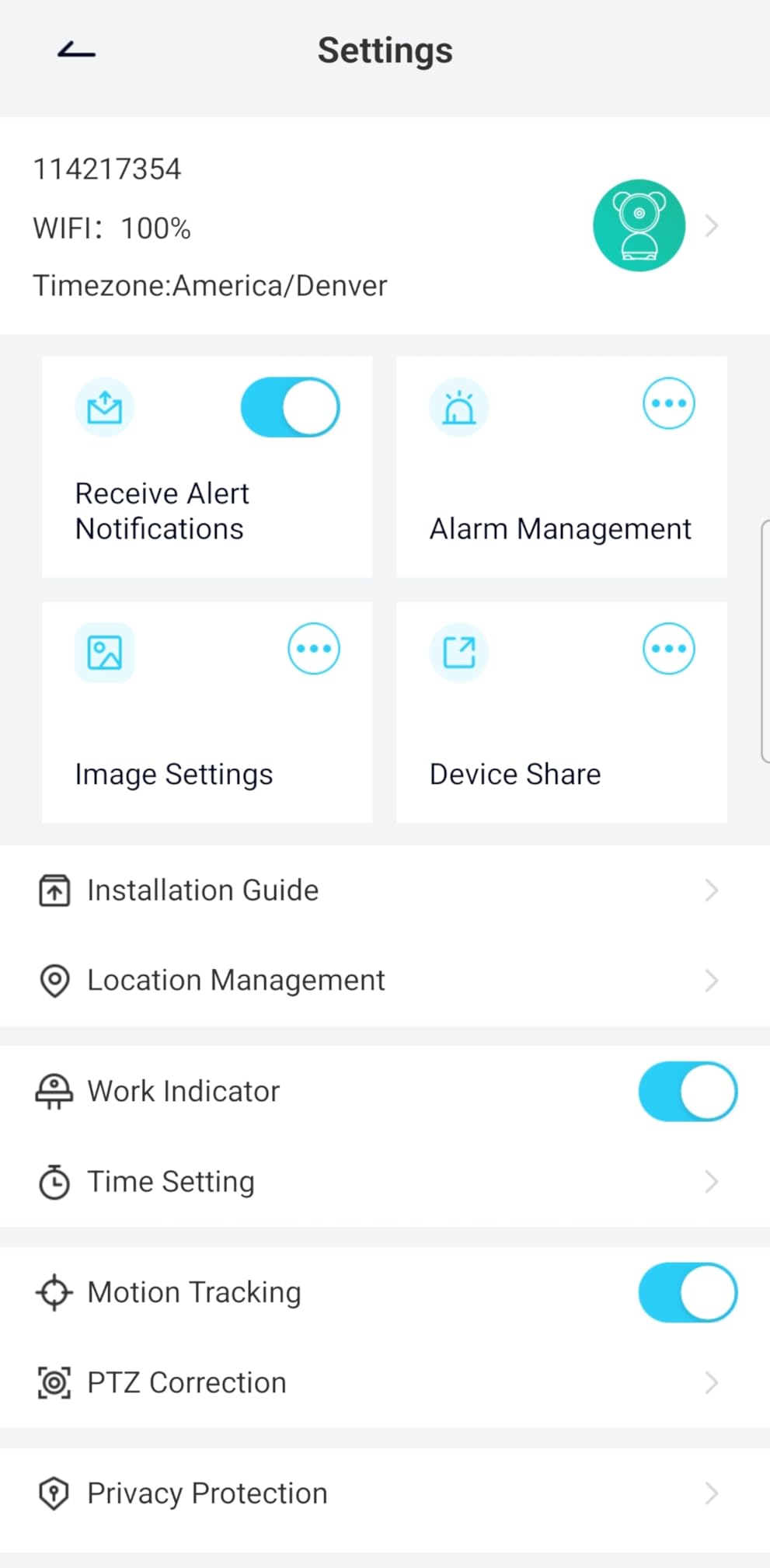
Task: Expand device details with the right chevron
Action: pos(711,226)
